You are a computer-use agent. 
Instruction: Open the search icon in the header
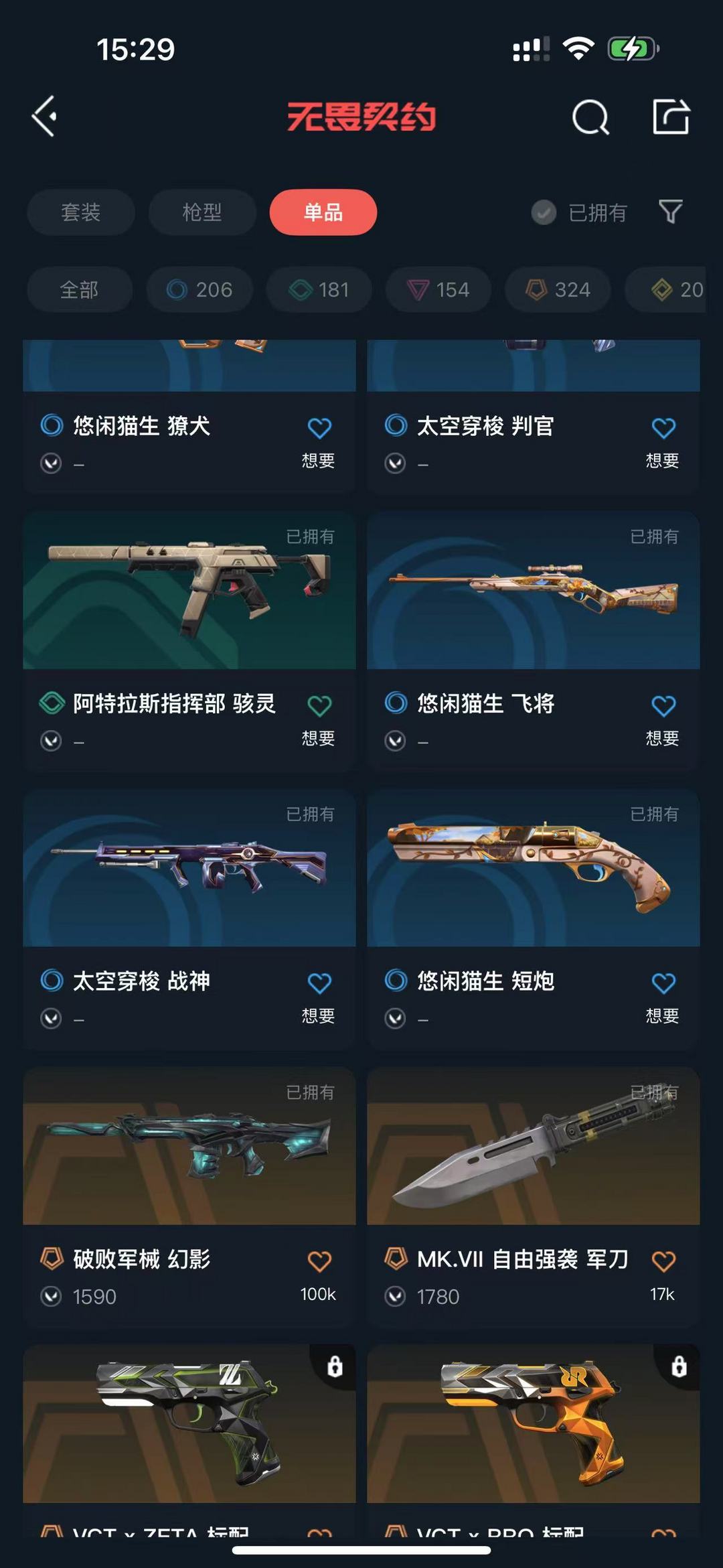point(590,118)
